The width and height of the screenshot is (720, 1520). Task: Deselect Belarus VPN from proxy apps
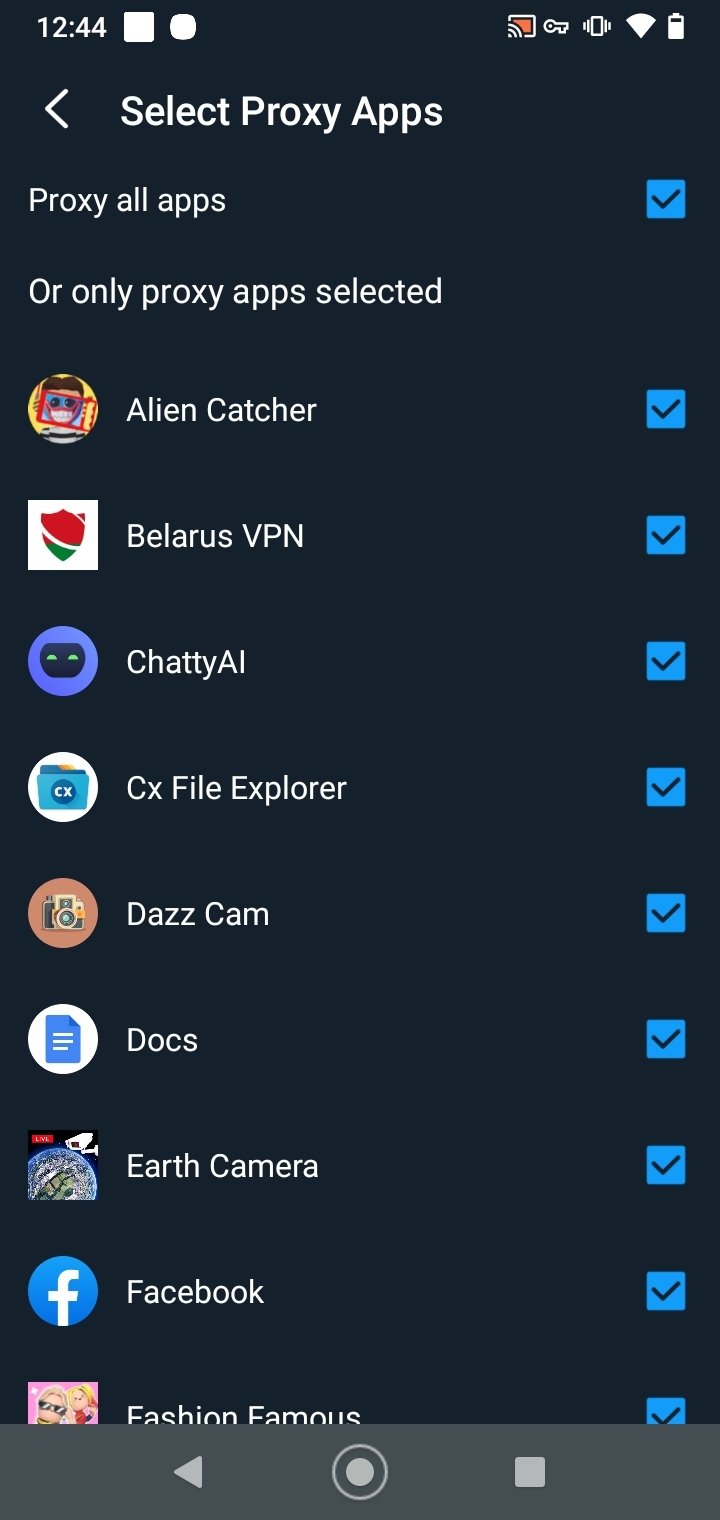coord(665,535)
